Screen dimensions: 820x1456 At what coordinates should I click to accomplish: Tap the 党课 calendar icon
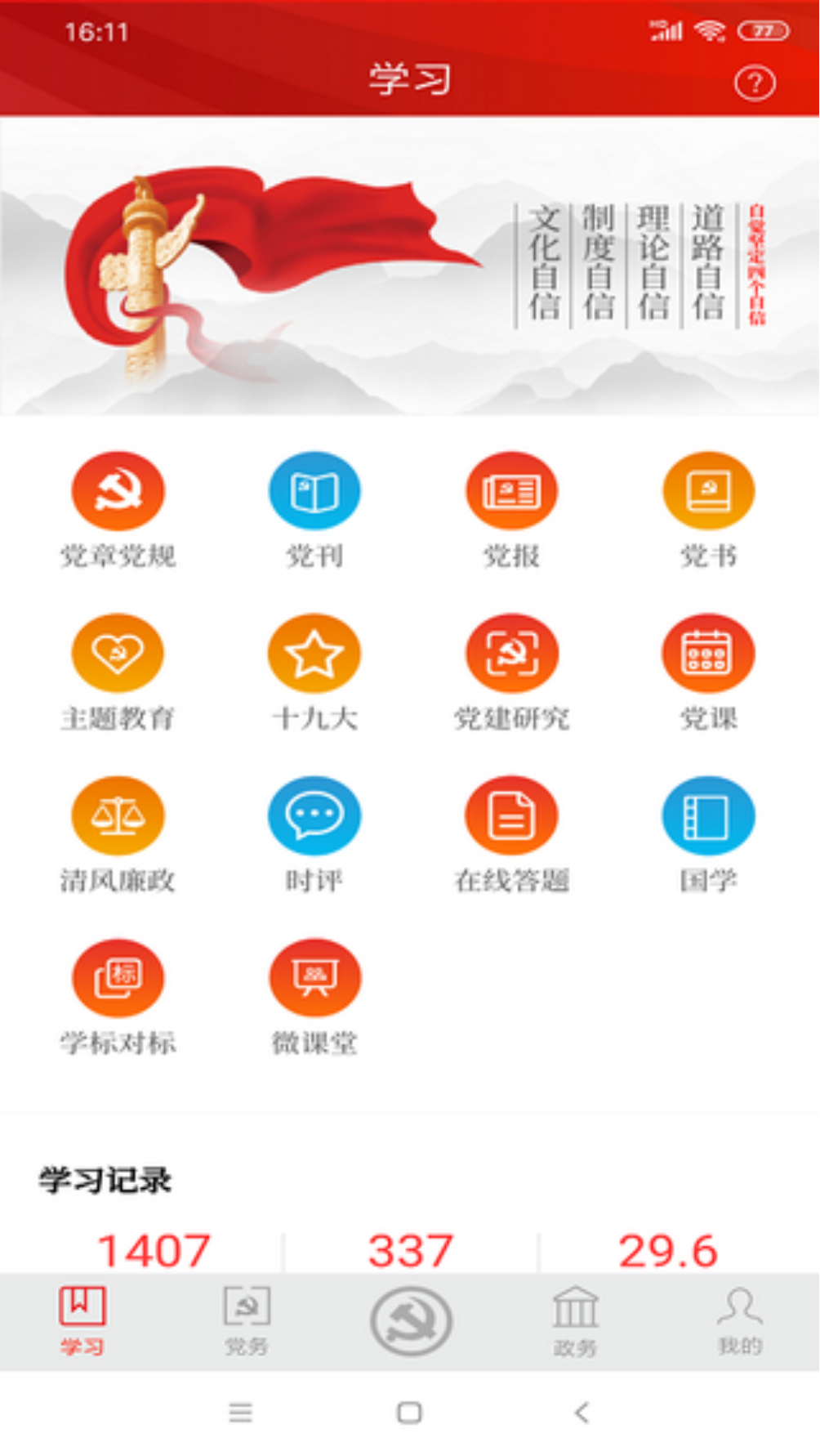[708, 652]
